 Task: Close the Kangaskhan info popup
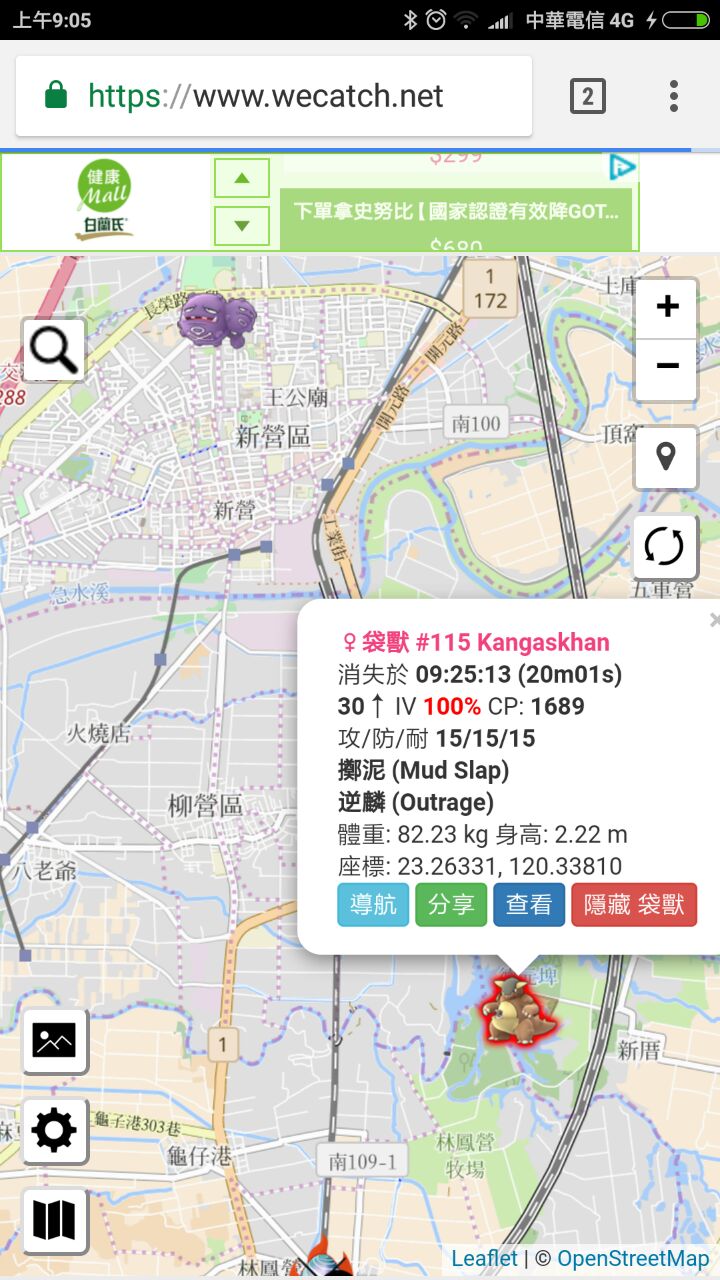(x=714, y=620)
